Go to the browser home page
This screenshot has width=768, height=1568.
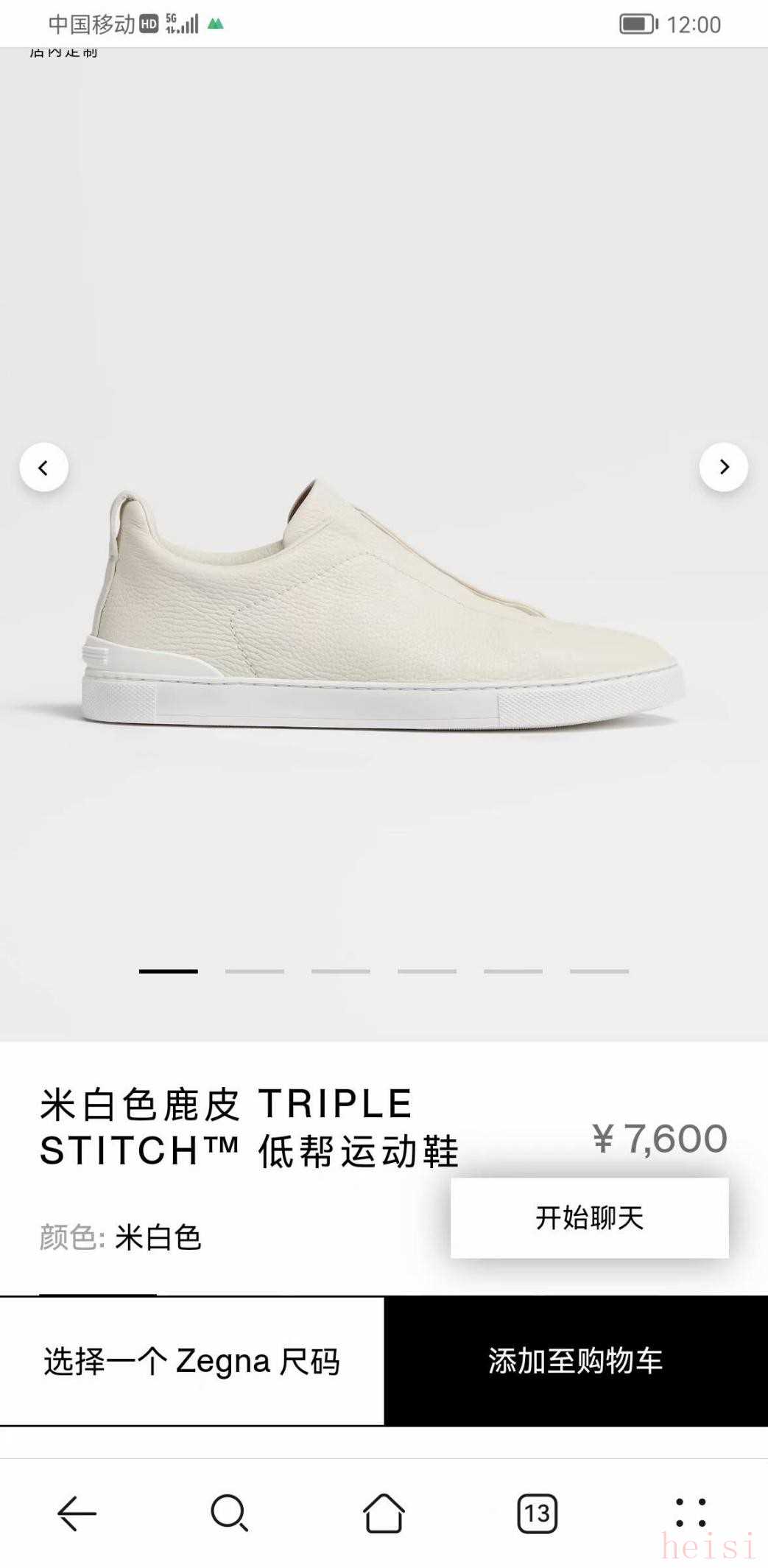click(384, 1513)
